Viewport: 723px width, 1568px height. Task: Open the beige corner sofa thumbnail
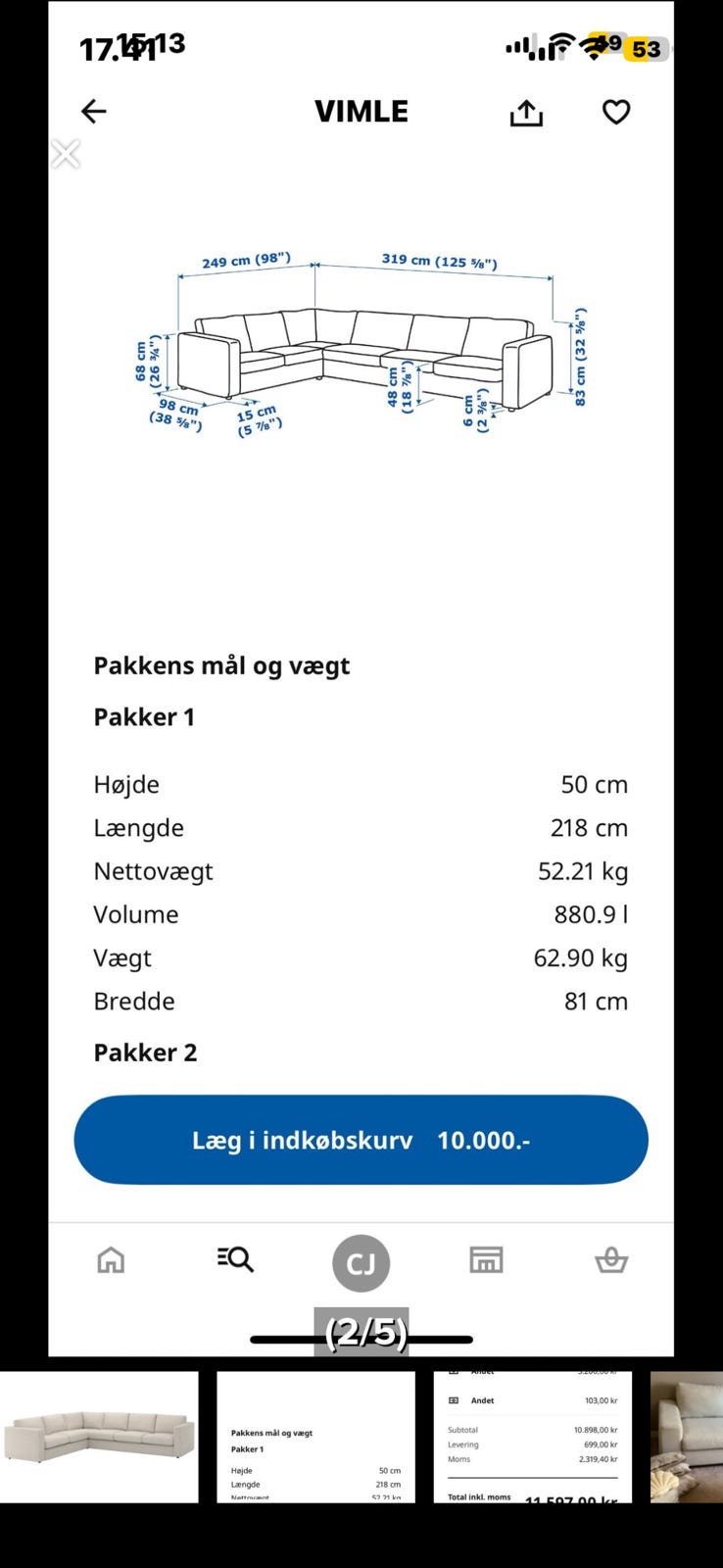(99, 1437)
